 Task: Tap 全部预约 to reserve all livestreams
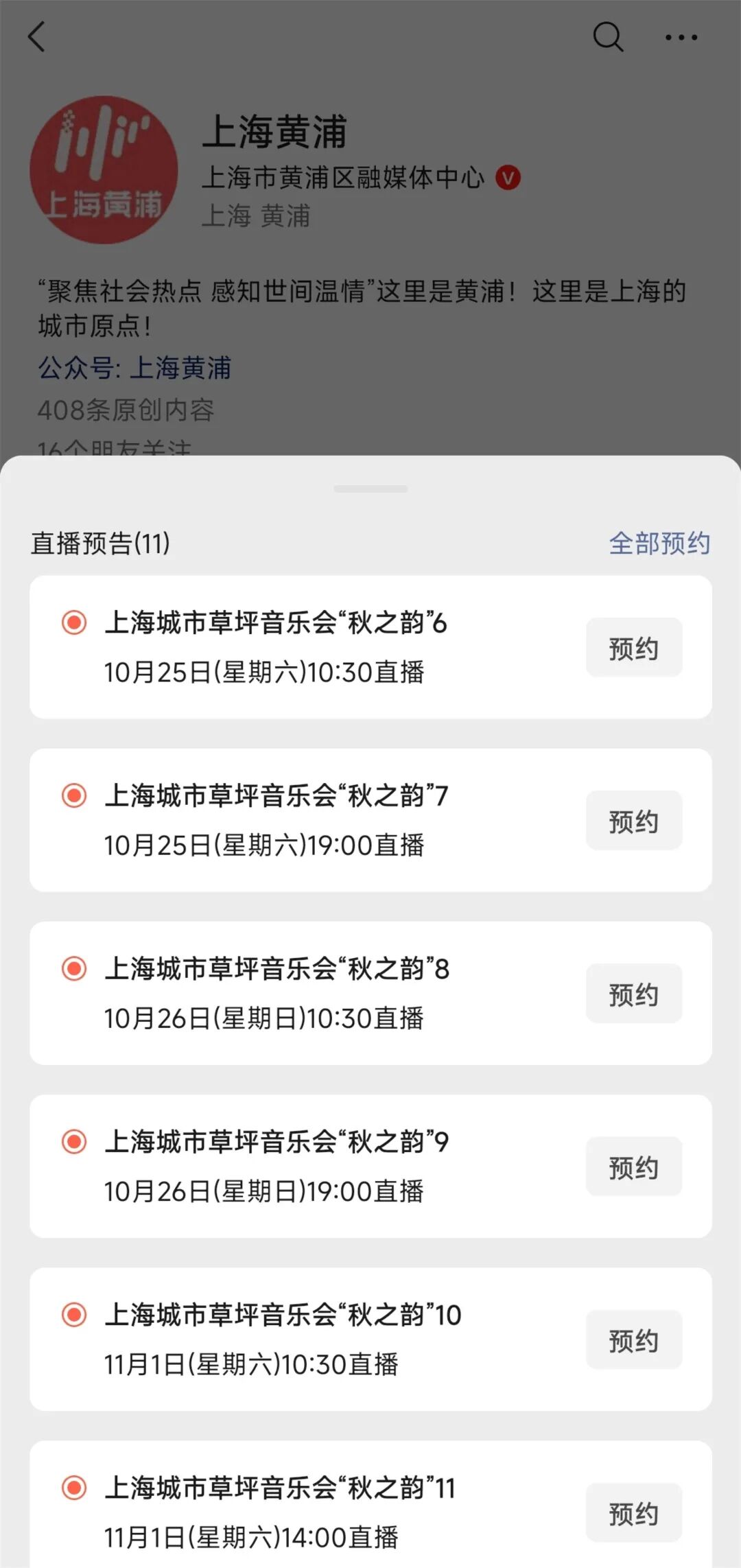point(659,543)
